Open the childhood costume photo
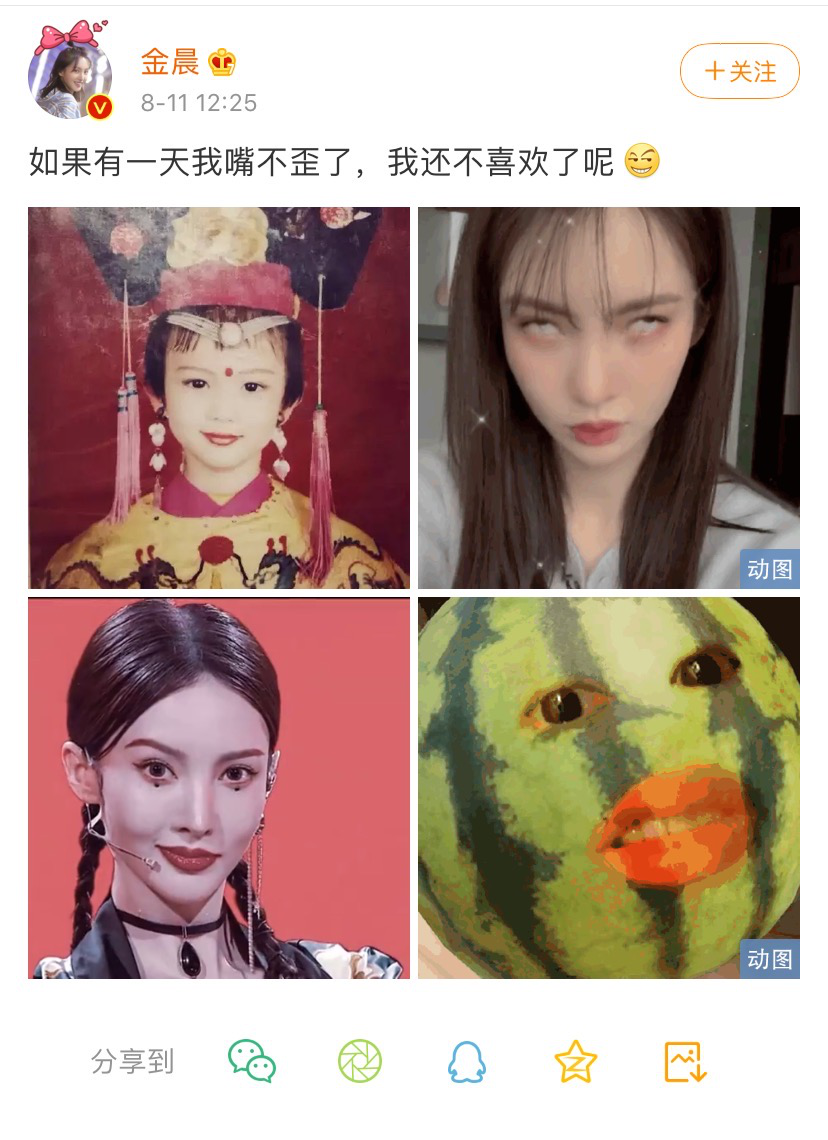This screenshot has height=1140, width=828. (219, 397)
